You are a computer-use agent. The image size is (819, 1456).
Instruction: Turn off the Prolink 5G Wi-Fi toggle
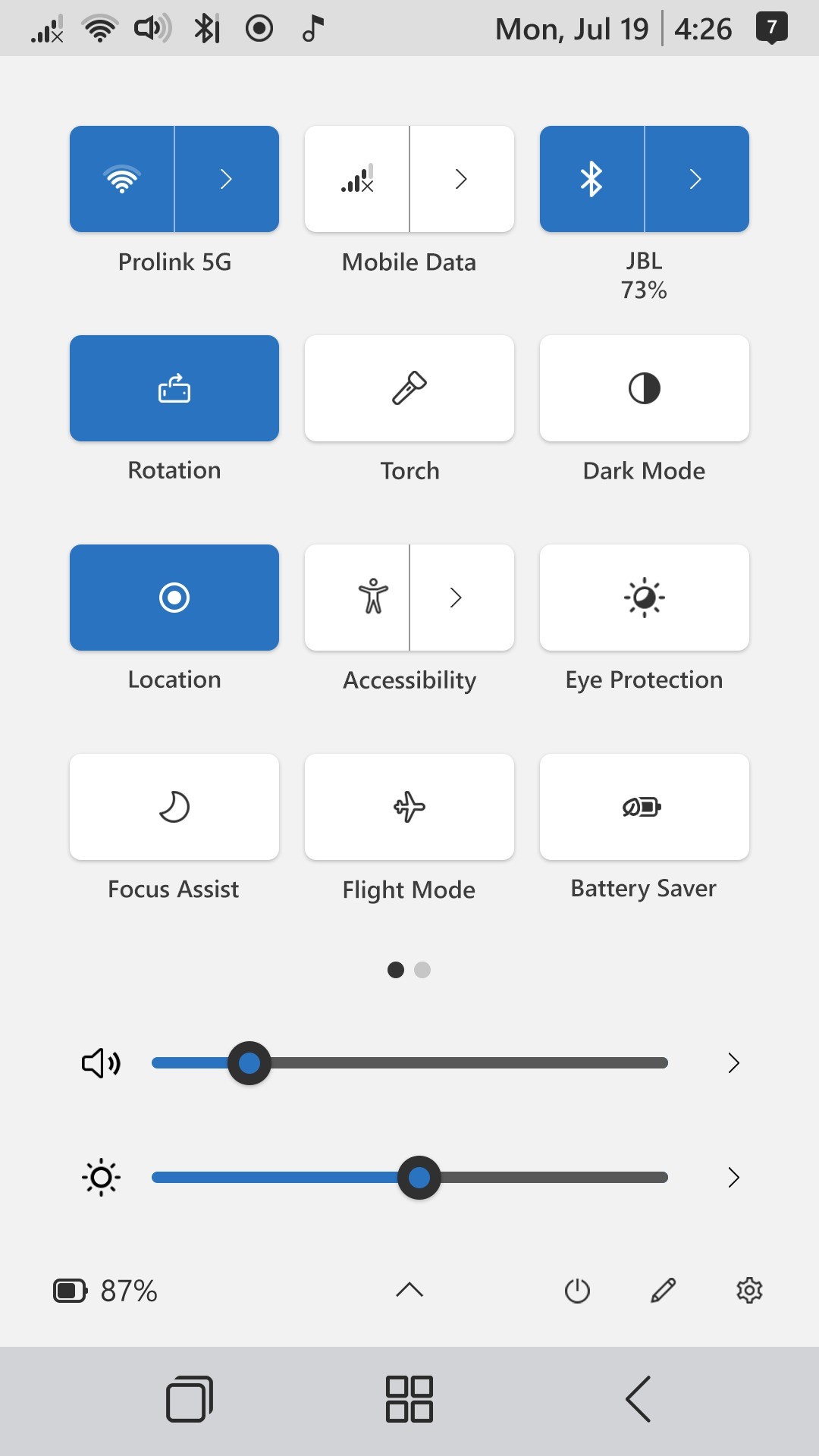(122, 179)
